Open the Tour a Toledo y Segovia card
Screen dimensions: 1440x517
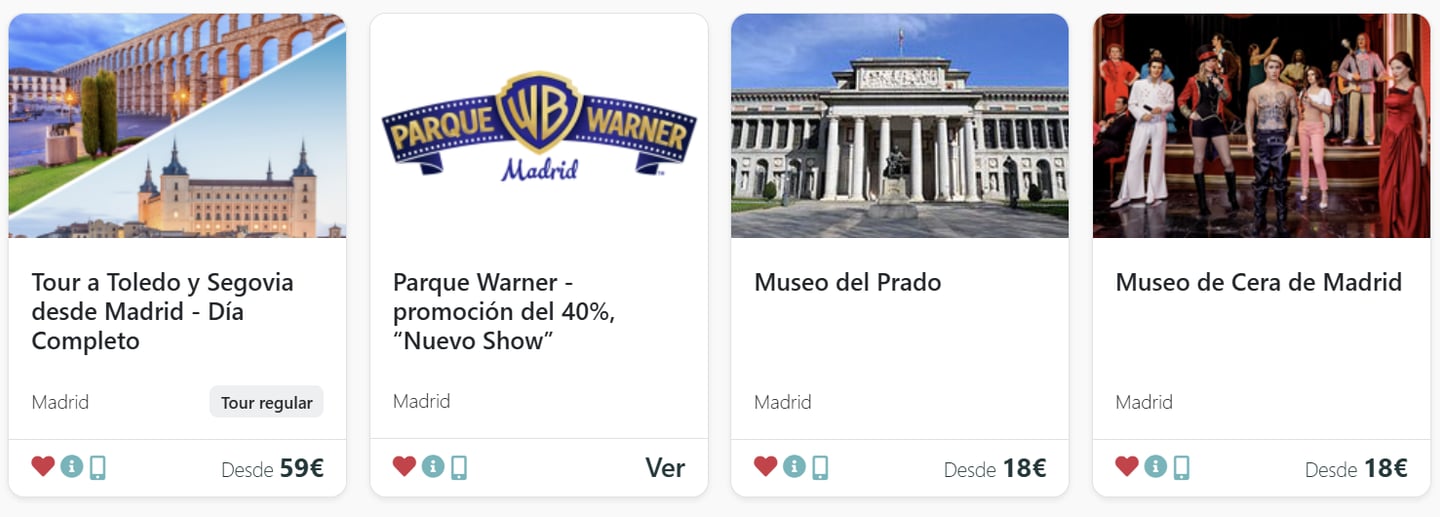pyautogui.click(x=162, y=311)
